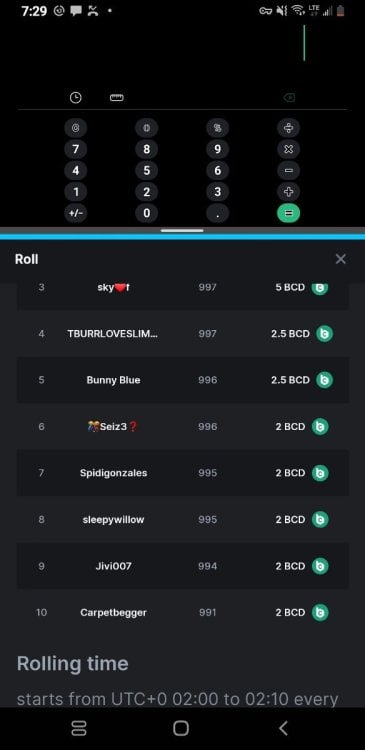Tap the percent key
Viewport: 365px width, 750px height.
coord(217,128)
